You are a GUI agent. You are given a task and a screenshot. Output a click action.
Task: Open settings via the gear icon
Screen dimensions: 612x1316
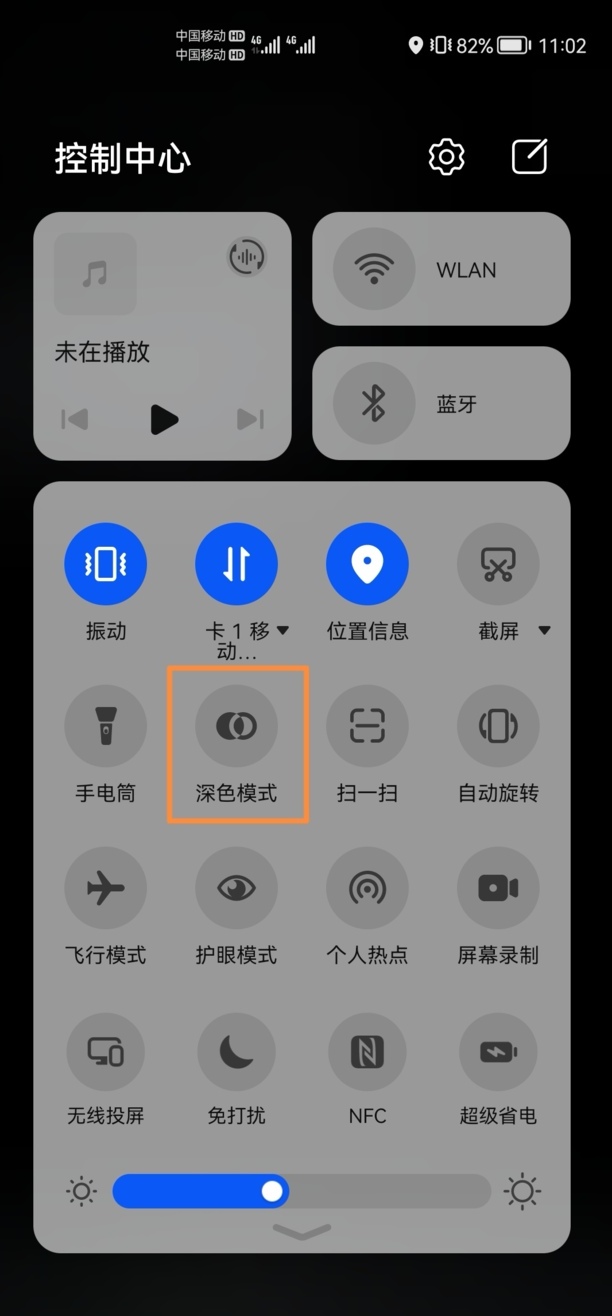point(447,157)
